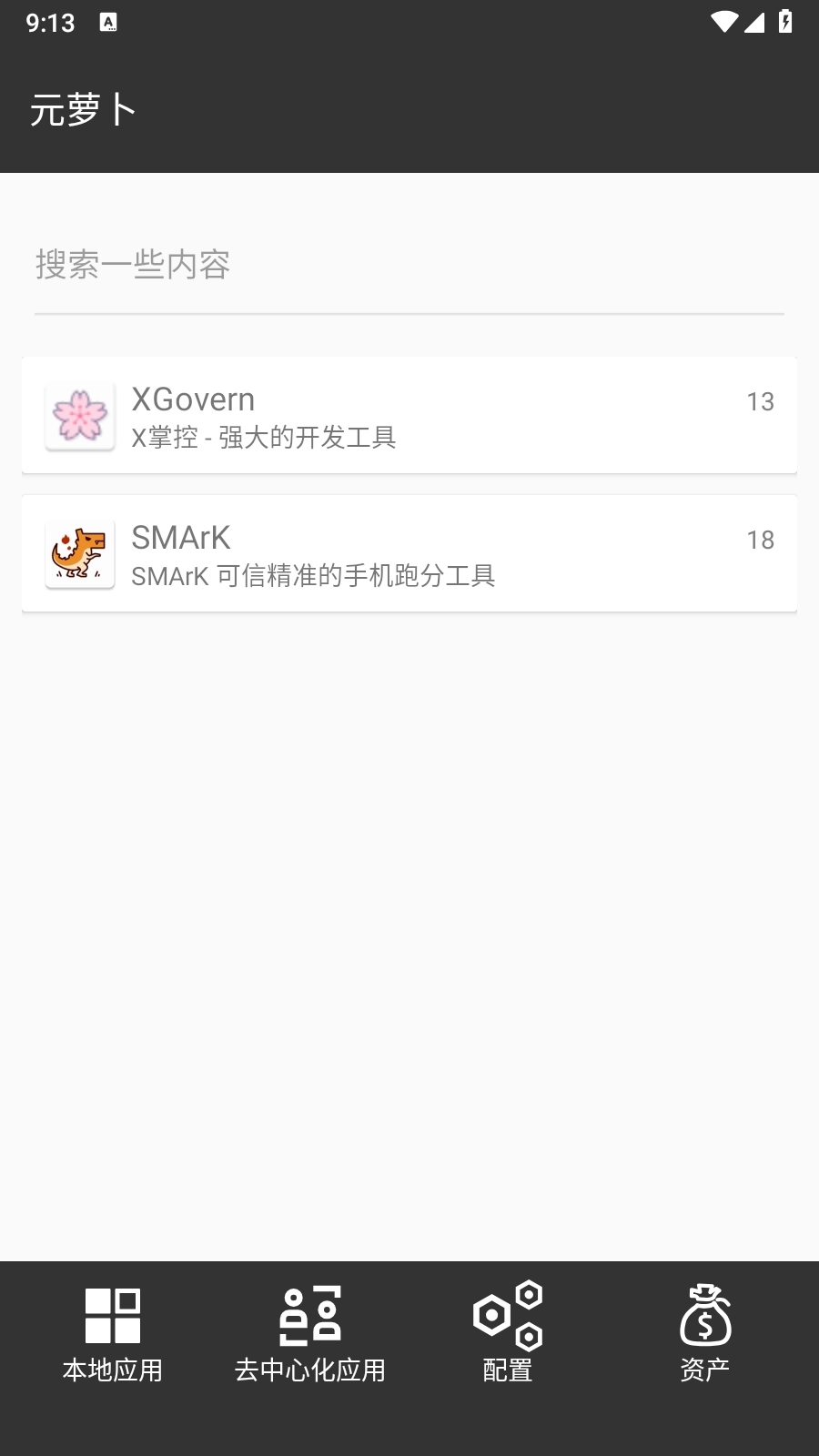Switch to the 去中心化应用 tab
This screenshot has width=819, height=1456.
(x=310, y=1334)
